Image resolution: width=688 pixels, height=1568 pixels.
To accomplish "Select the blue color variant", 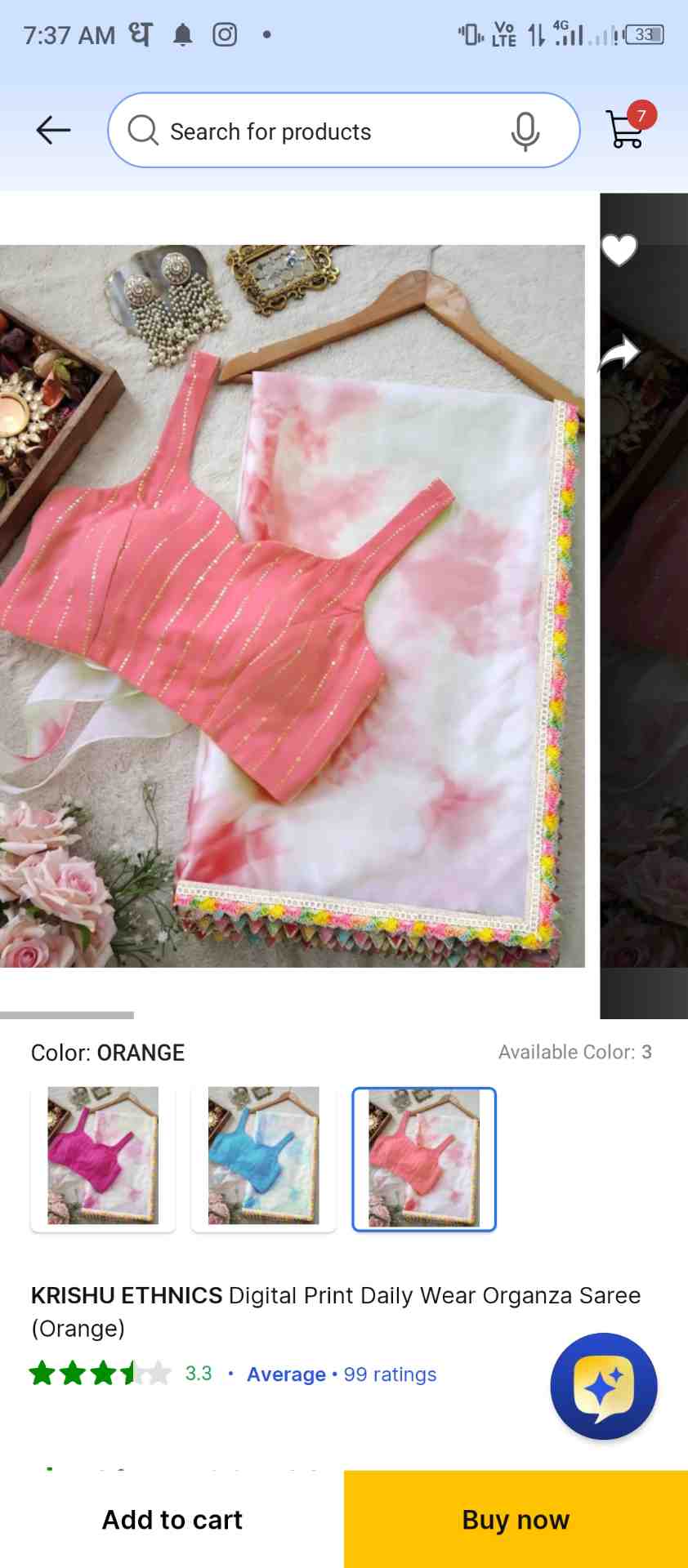I will [x=263, y=1157].
